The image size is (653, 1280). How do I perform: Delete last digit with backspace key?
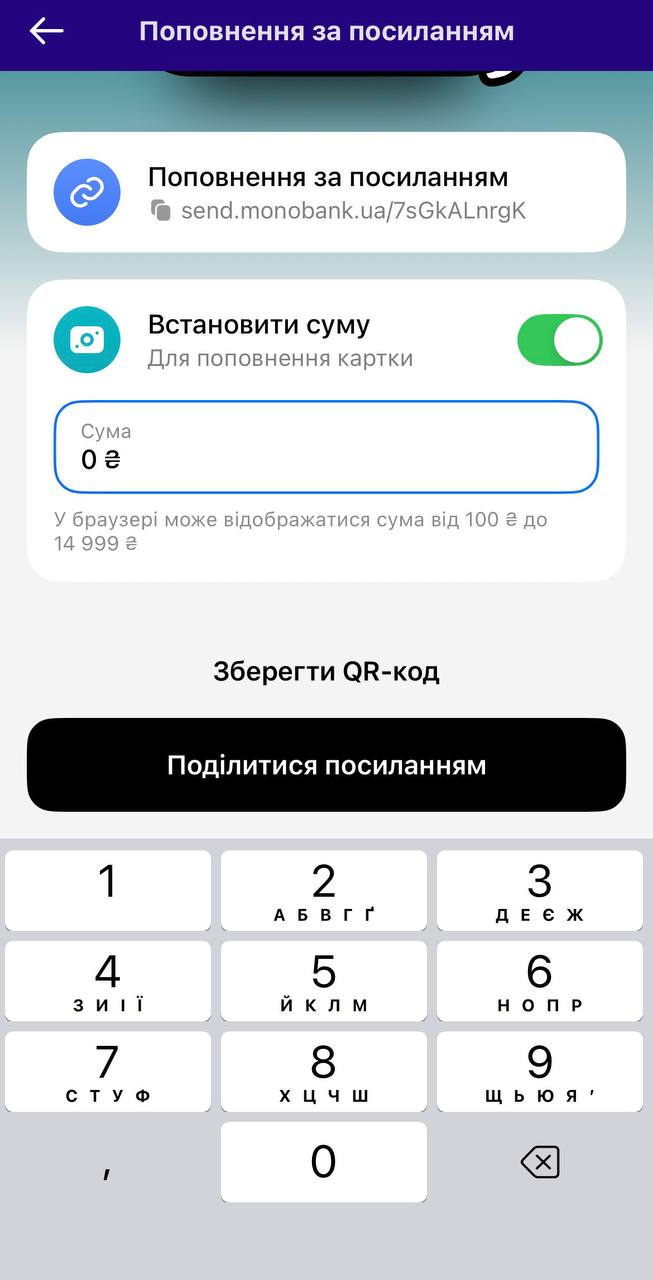click(x=540, y=1162)
